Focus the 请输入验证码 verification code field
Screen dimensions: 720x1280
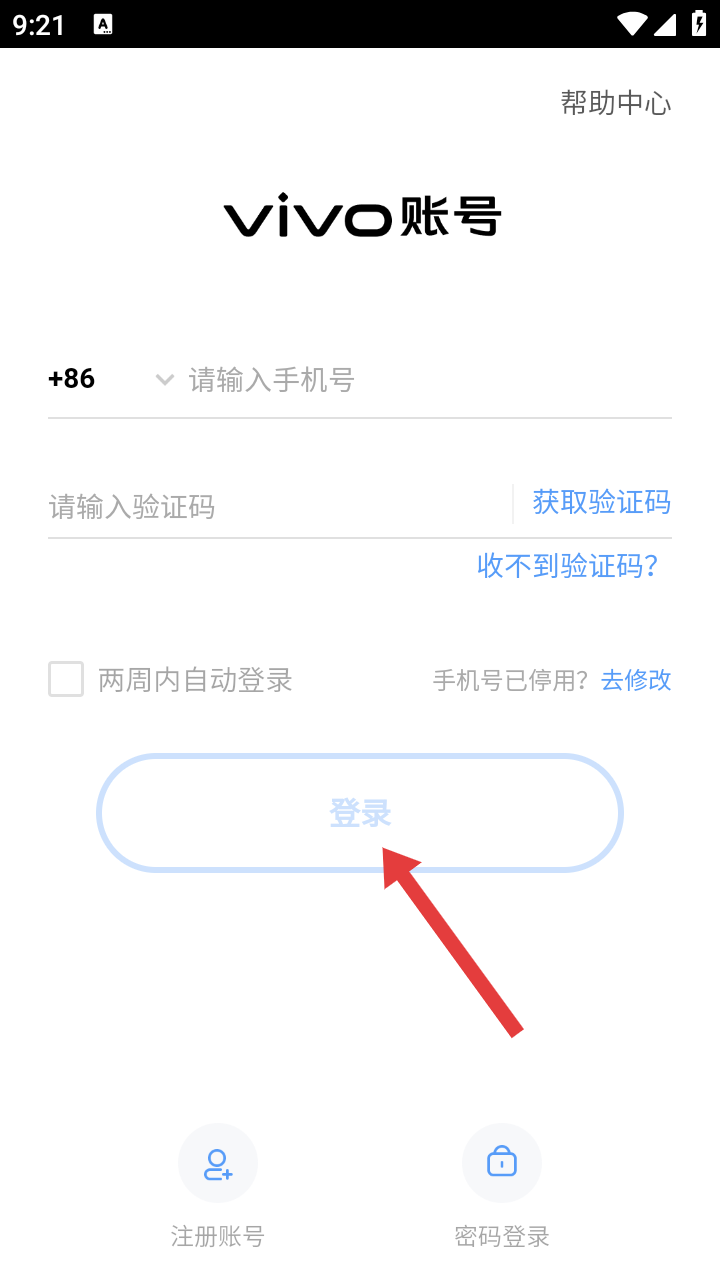[x=279, y=506]
